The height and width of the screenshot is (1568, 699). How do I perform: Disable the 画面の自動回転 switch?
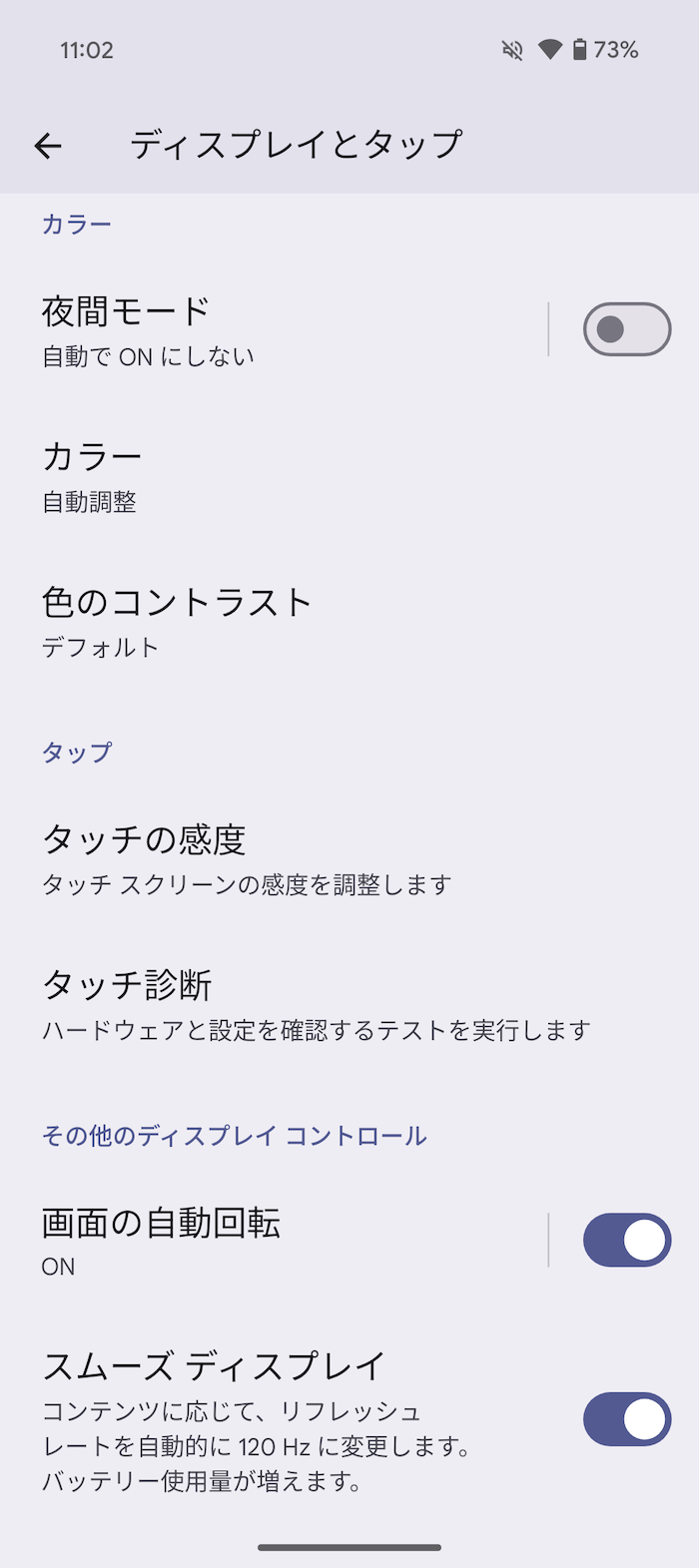tap(627, 1240)
